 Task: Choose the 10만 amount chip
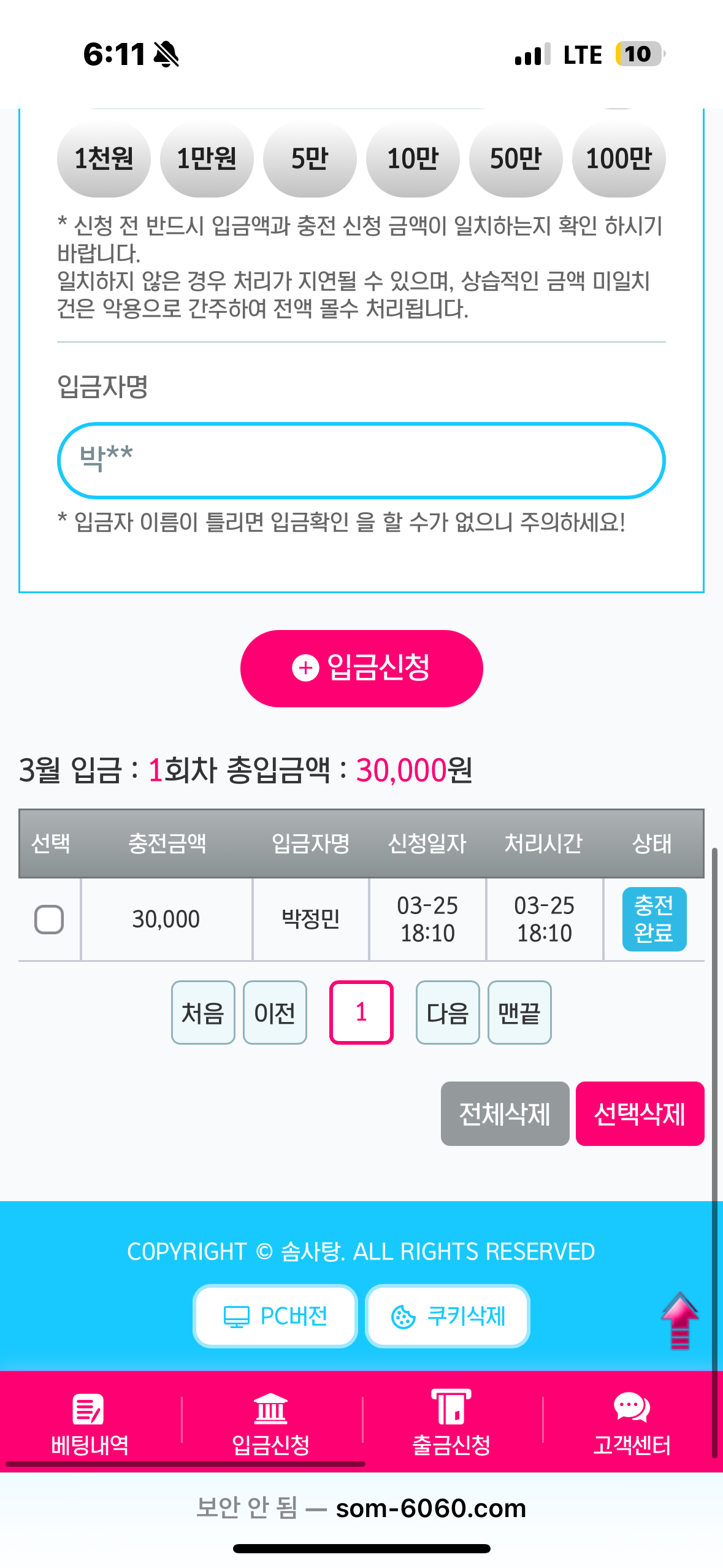pyautogui.click(x=413, y=159)
